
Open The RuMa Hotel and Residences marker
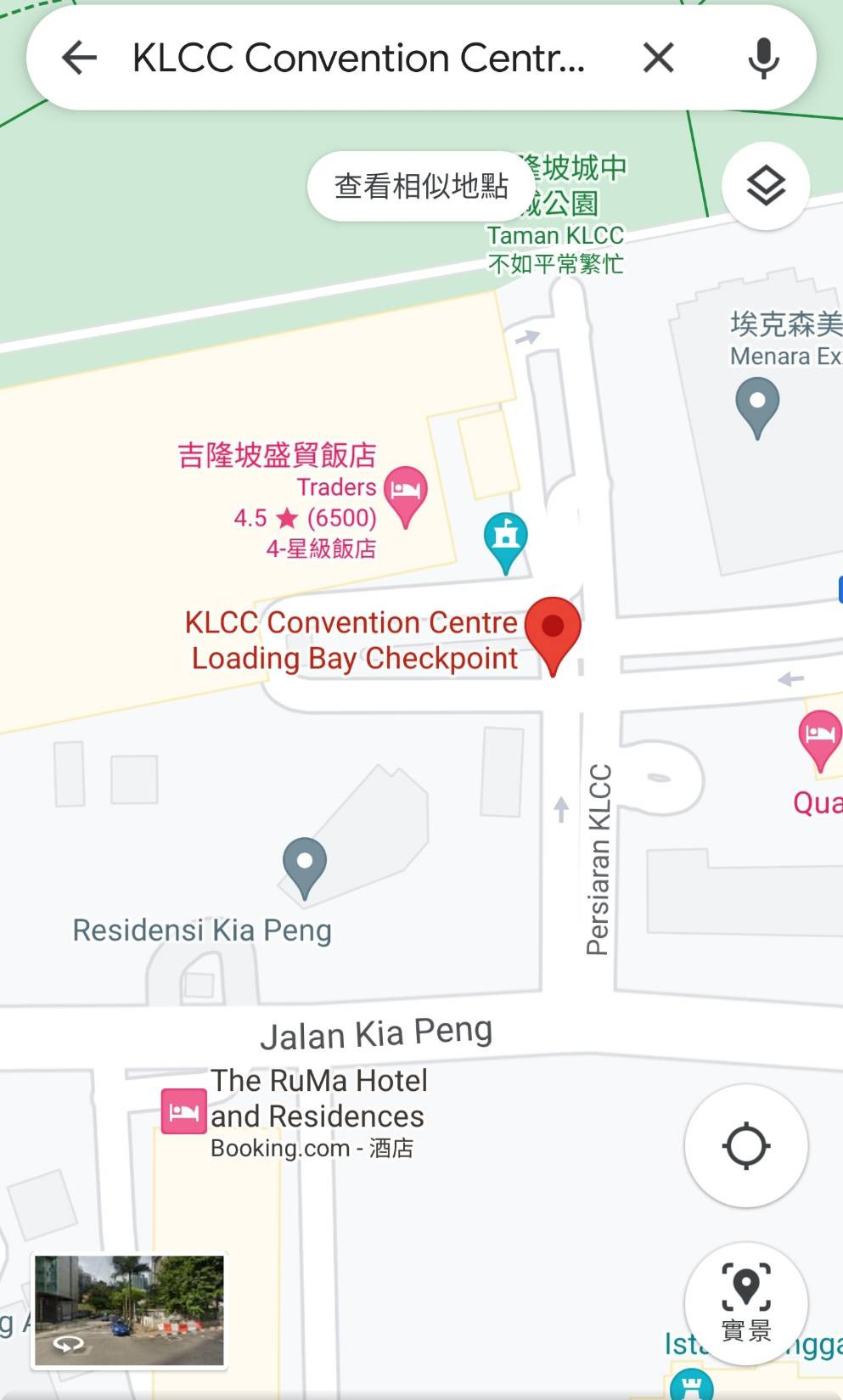184,1111
